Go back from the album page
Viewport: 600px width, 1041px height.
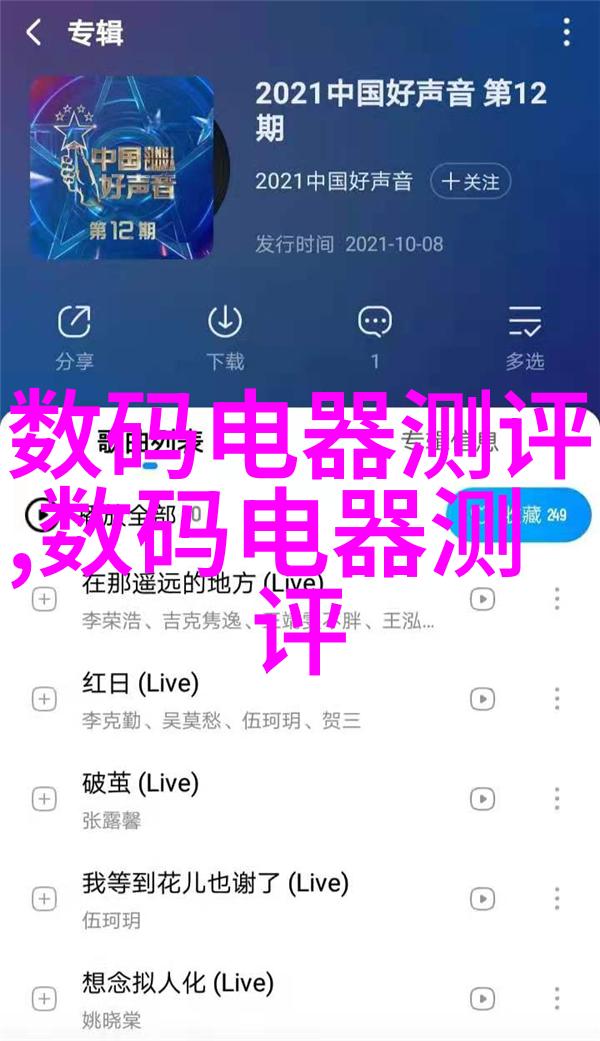35,33
